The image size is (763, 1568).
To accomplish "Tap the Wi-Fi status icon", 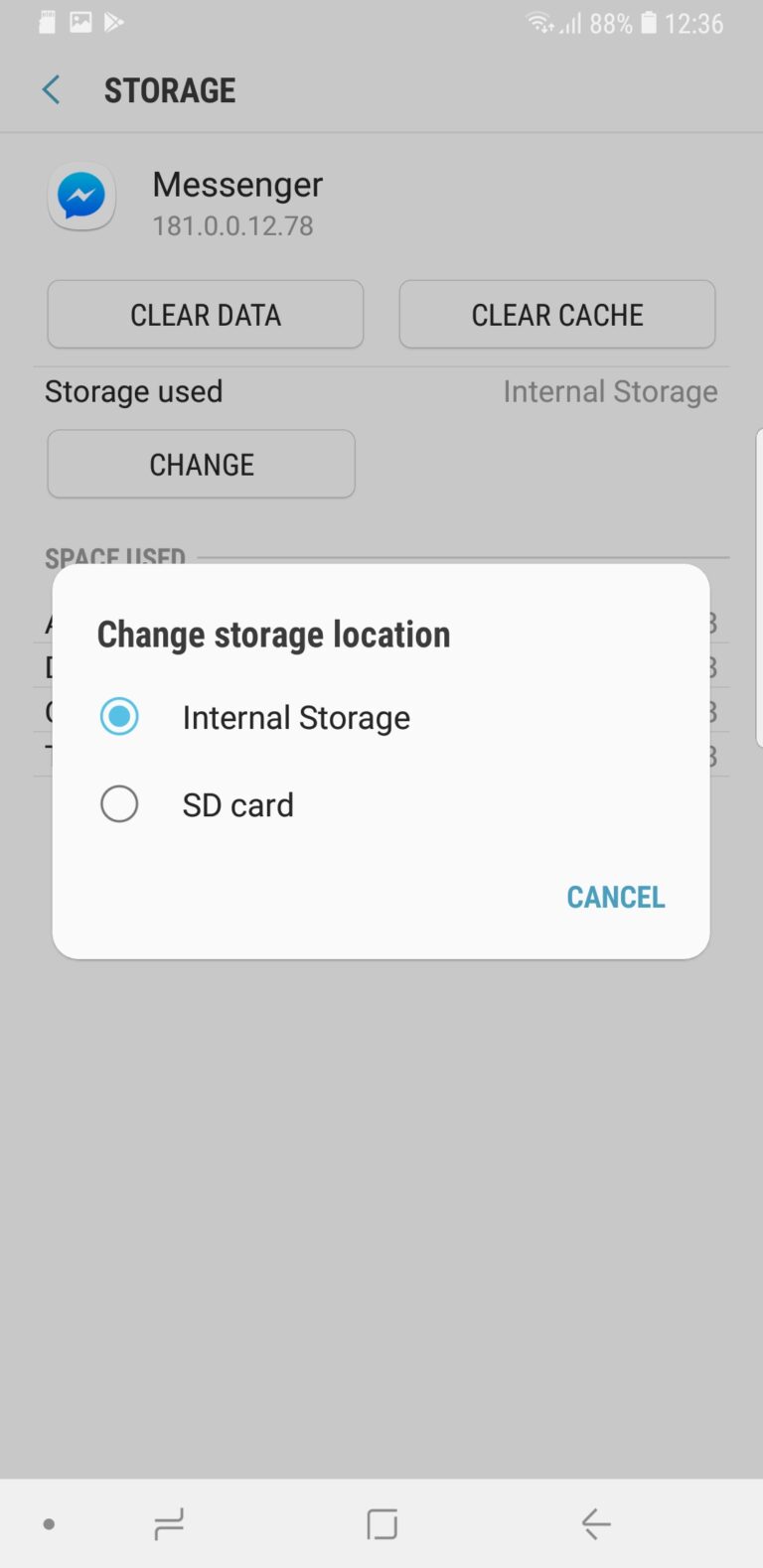I will click(536, 23).
